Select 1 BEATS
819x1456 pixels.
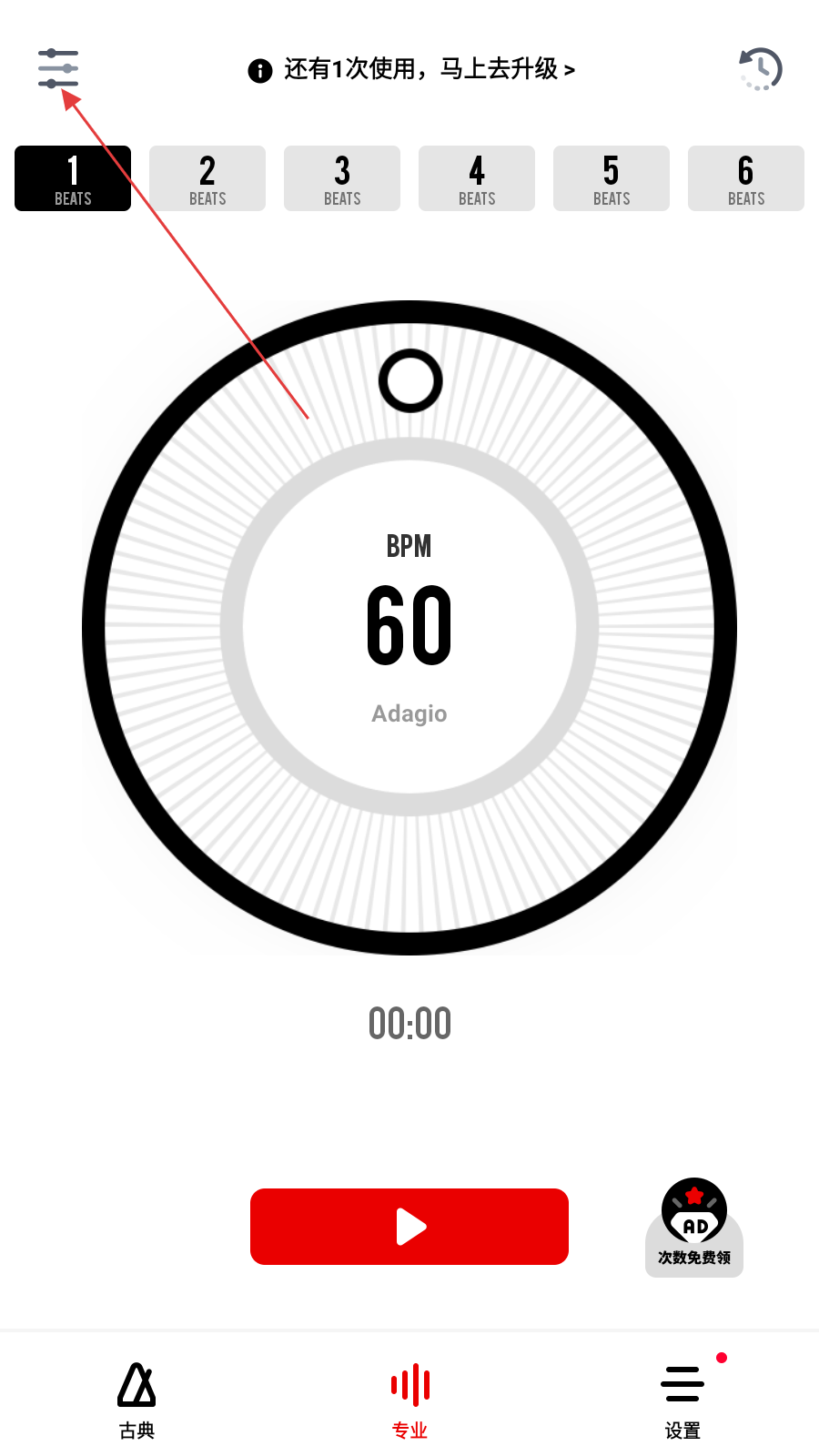pos(73,178)
